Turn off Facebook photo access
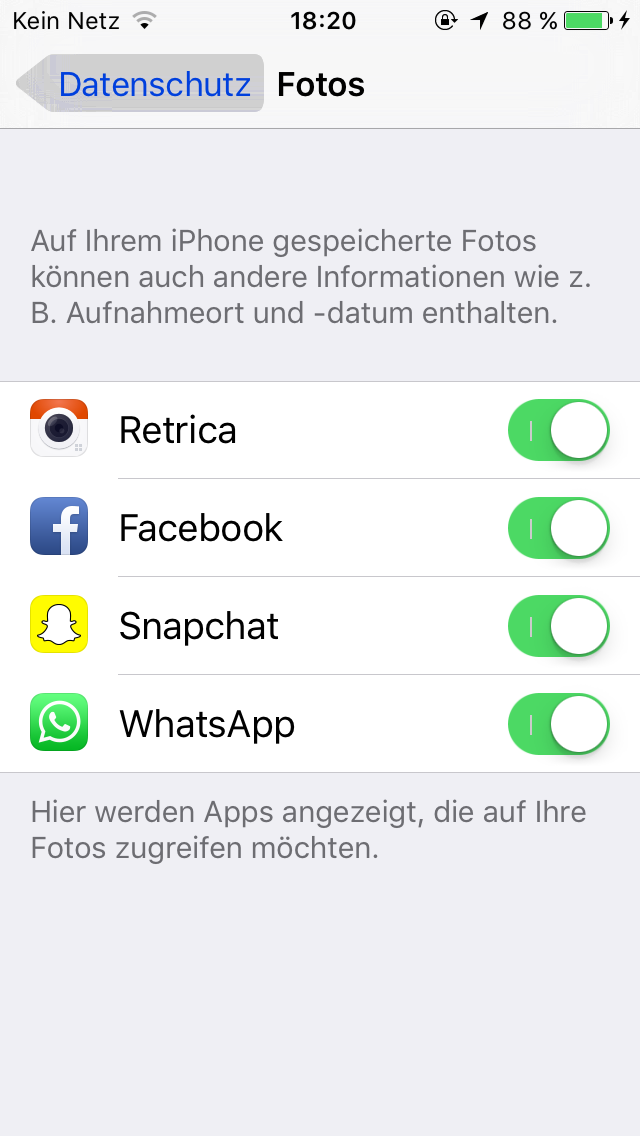 [x=559, y=528]
